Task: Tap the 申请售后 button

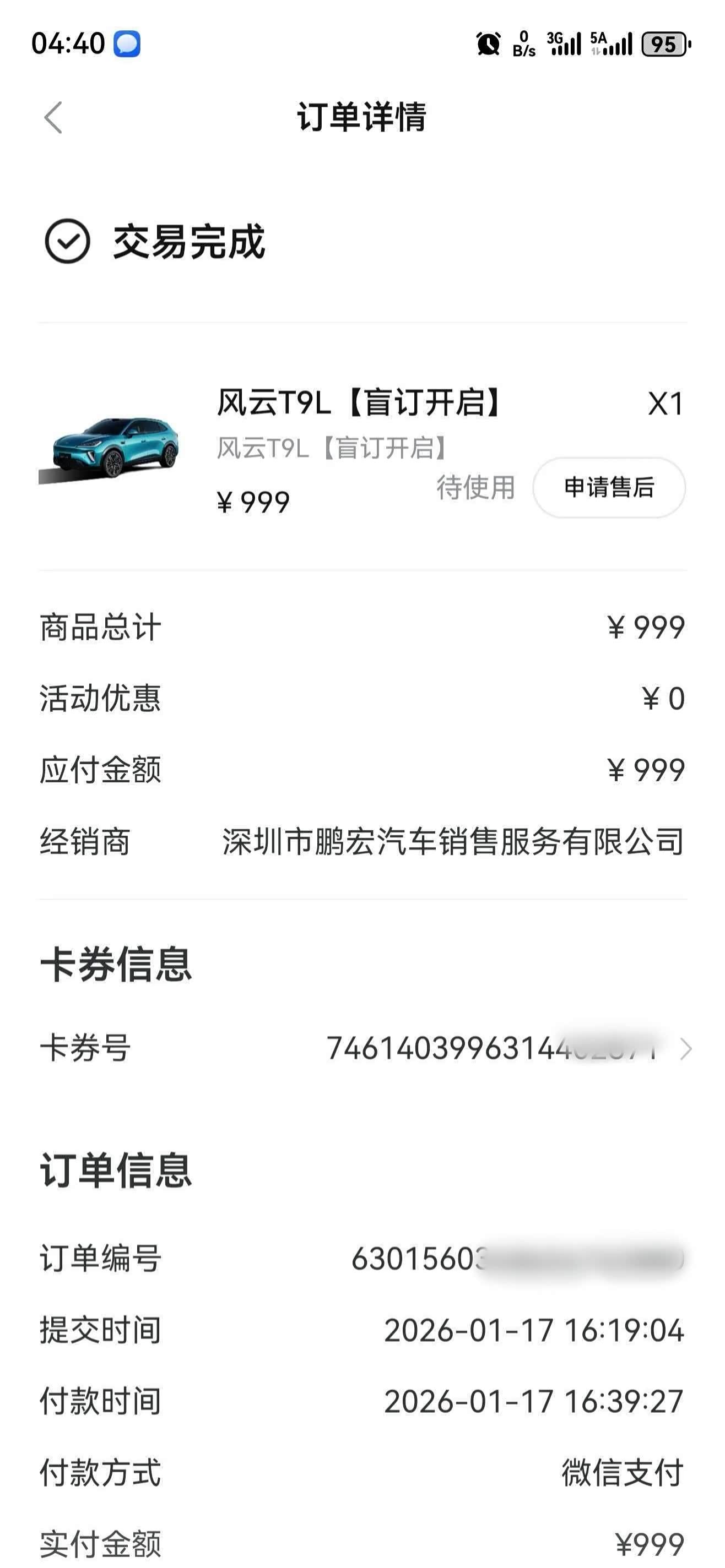Action: tap(609, 488)
